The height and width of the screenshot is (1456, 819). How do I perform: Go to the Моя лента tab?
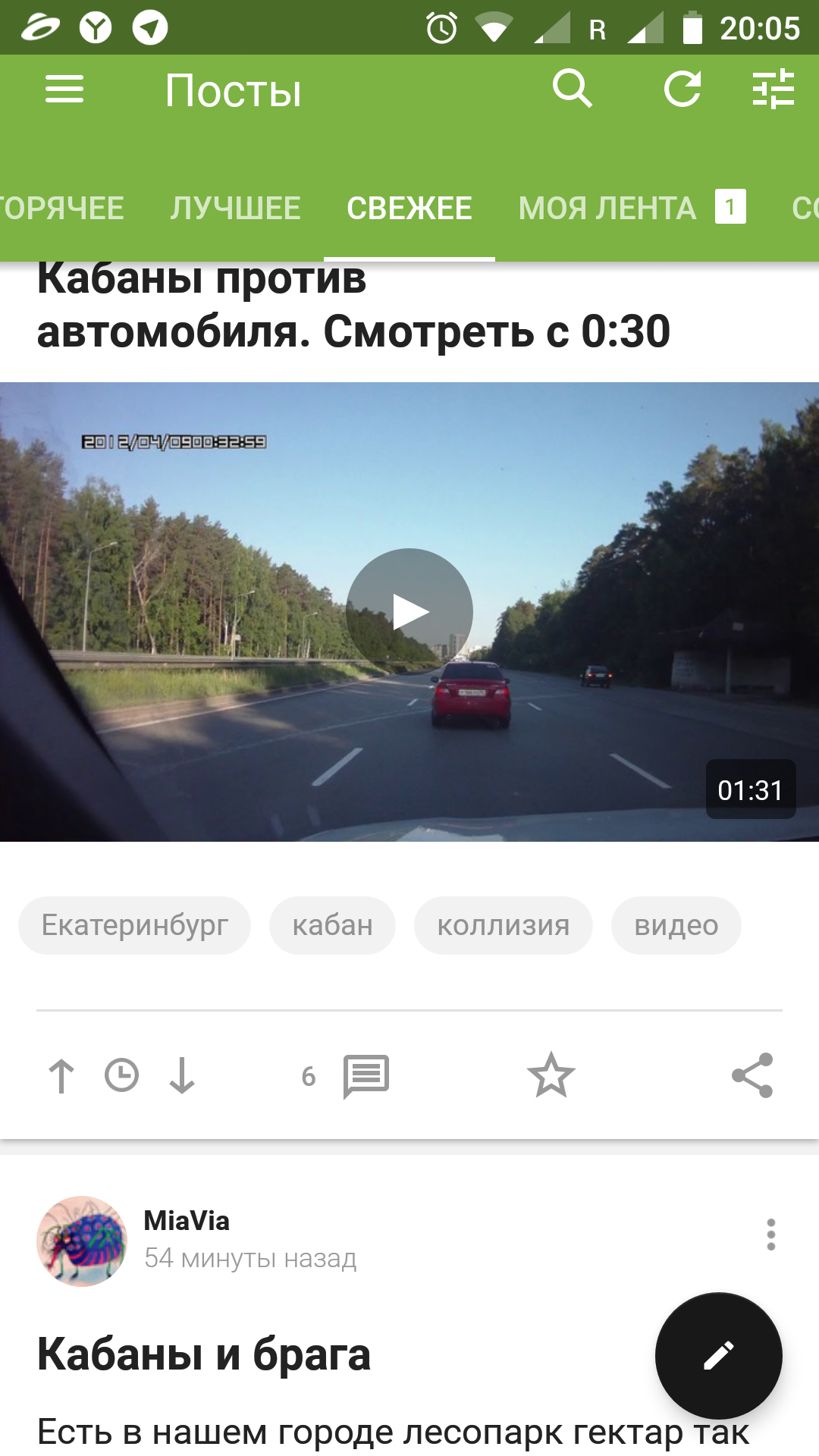(x=607, y=208)
